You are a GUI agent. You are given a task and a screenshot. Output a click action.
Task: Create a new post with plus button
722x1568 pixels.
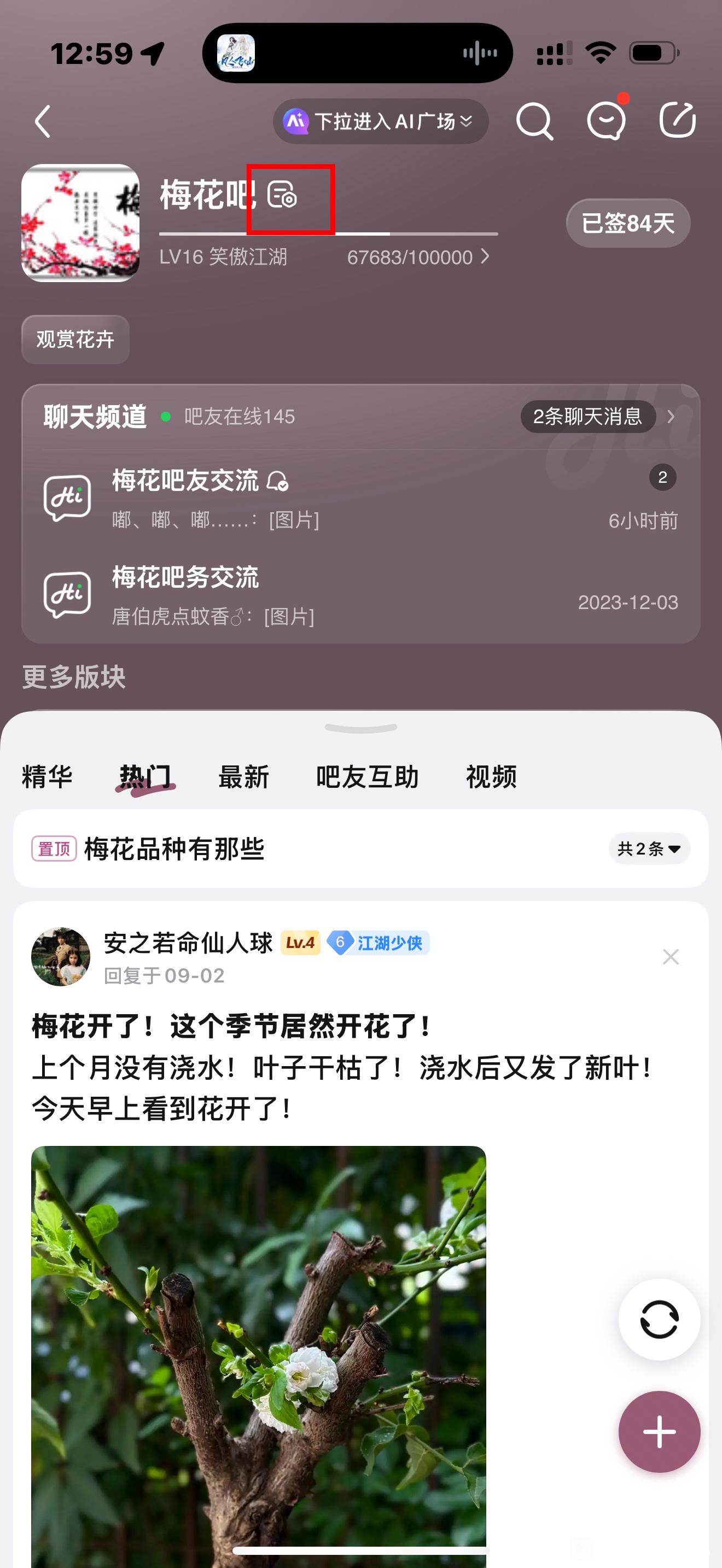click(659, 1432)
